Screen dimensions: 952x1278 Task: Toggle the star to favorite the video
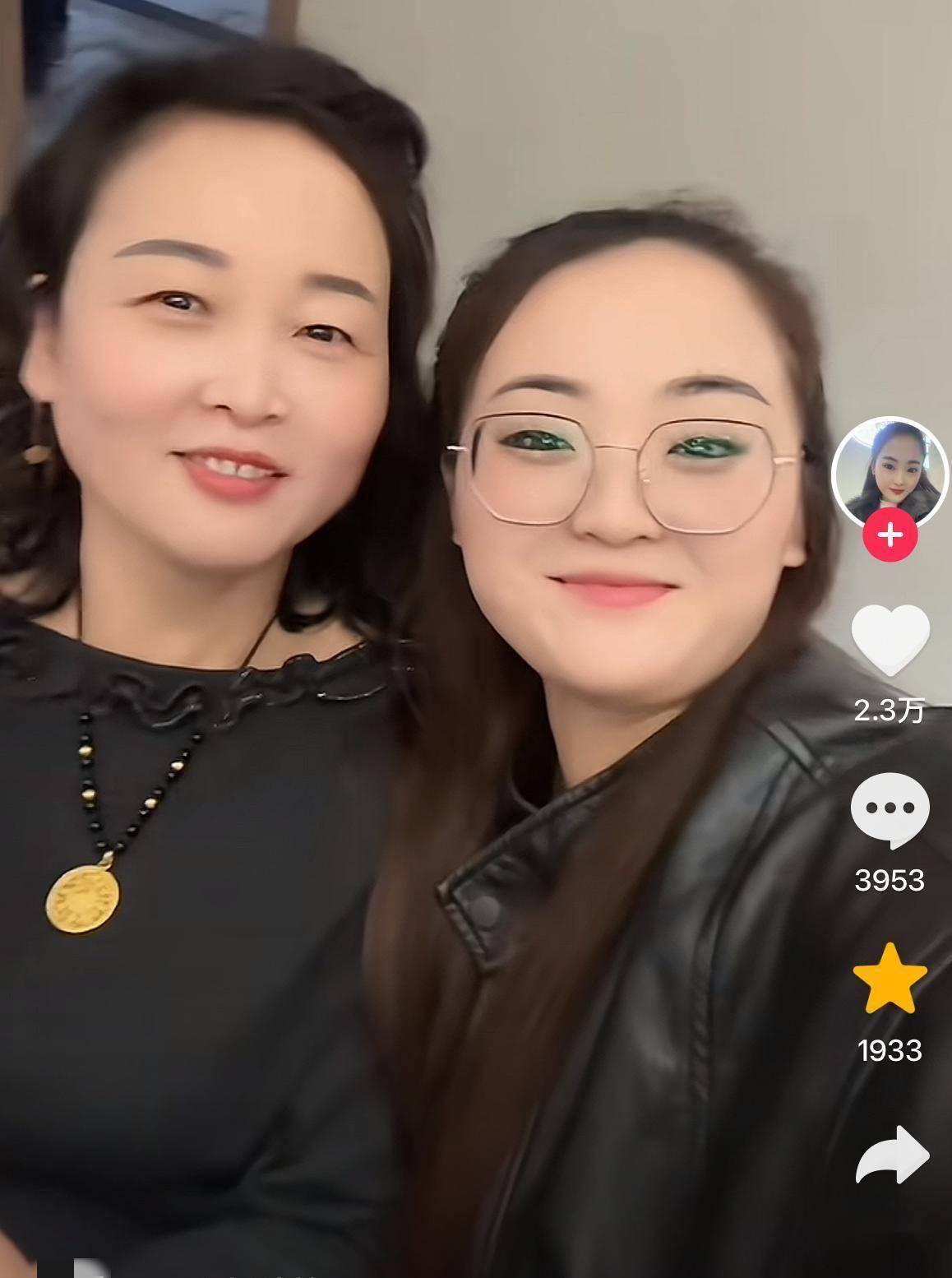[890, 979]
